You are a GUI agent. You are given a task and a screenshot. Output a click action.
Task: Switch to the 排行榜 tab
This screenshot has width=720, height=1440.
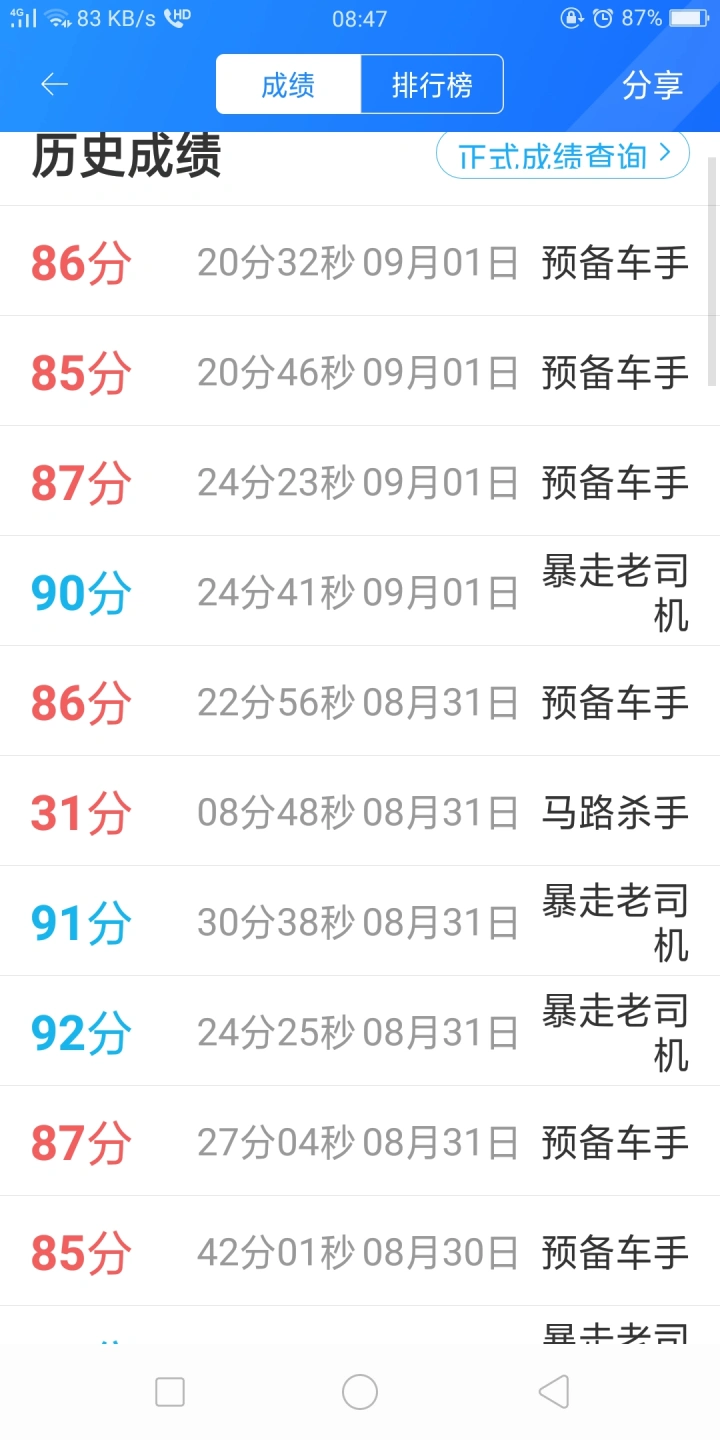pyautogui.click(x=432, y=85)
